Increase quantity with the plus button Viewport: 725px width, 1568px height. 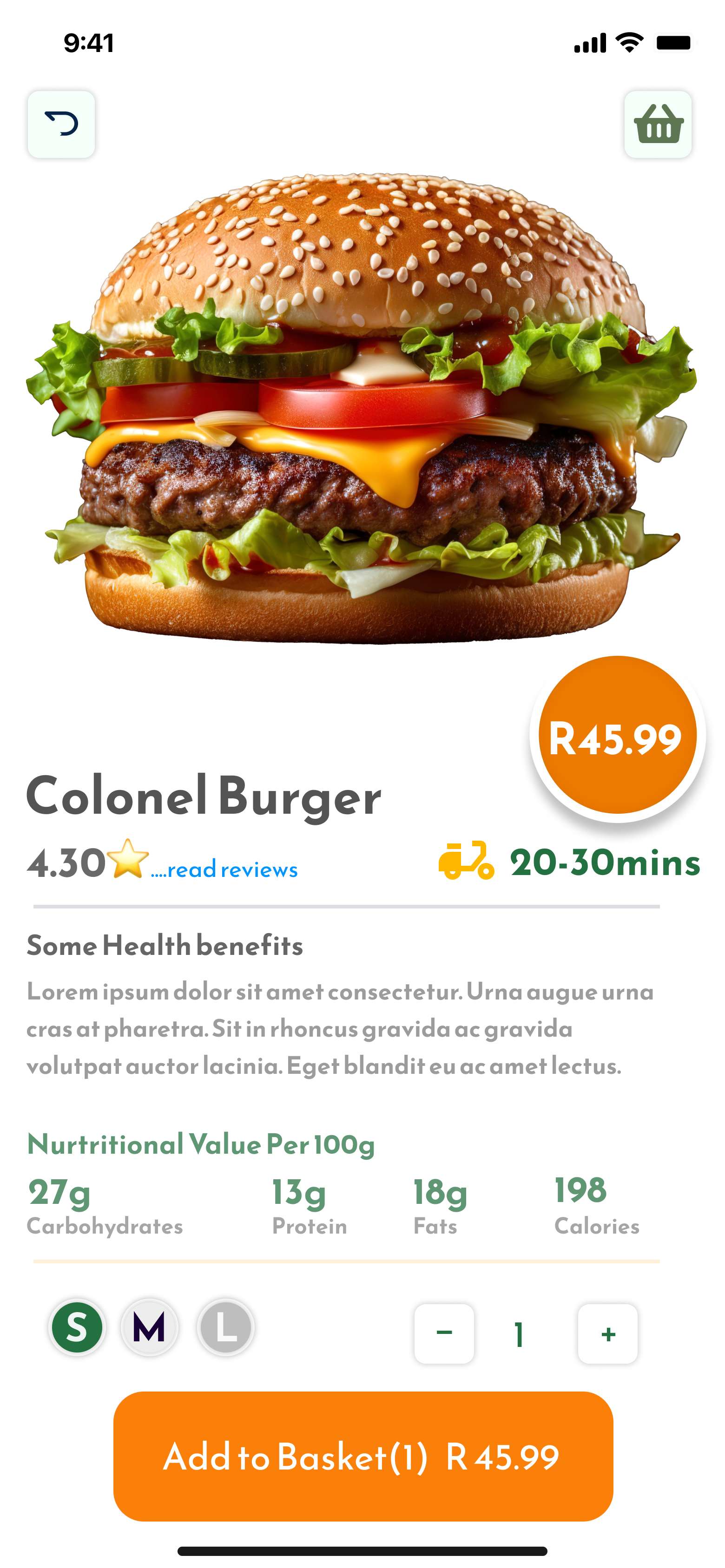(607, 1333)
